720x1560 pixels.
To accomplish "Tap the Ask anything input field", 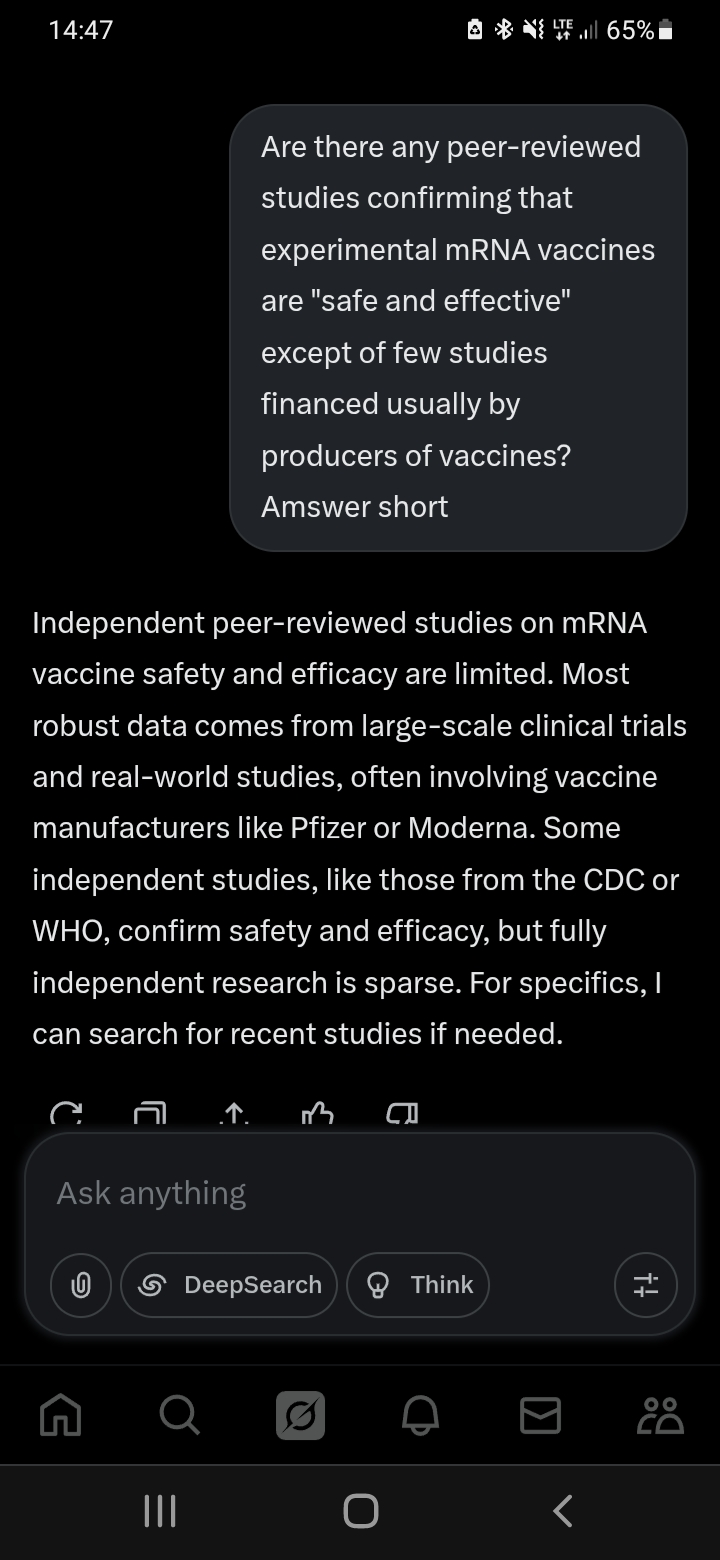I will click(x=360, y=1193).
